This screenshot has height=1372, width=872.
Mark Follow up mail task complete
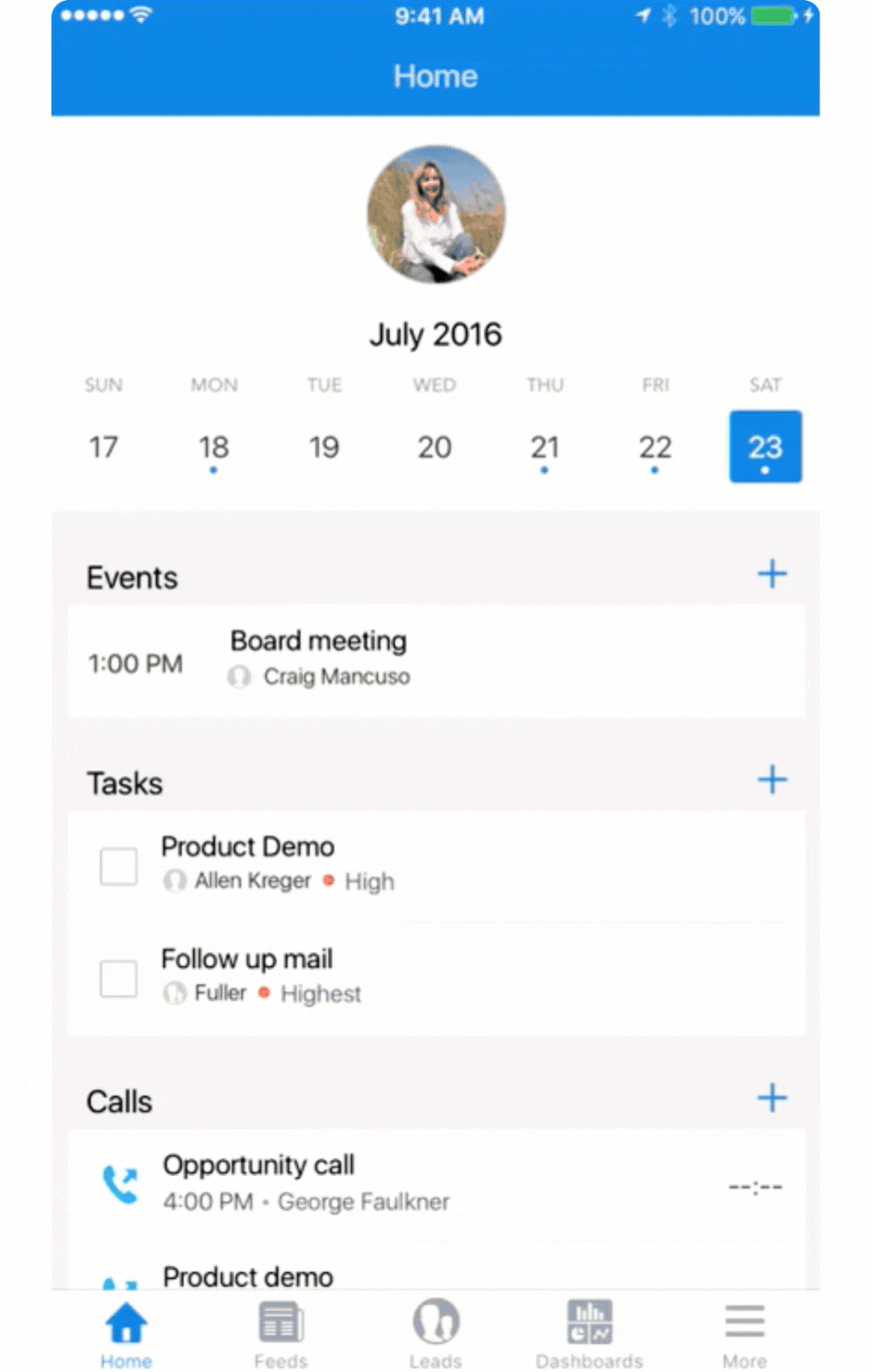click(x=119, y=979)
